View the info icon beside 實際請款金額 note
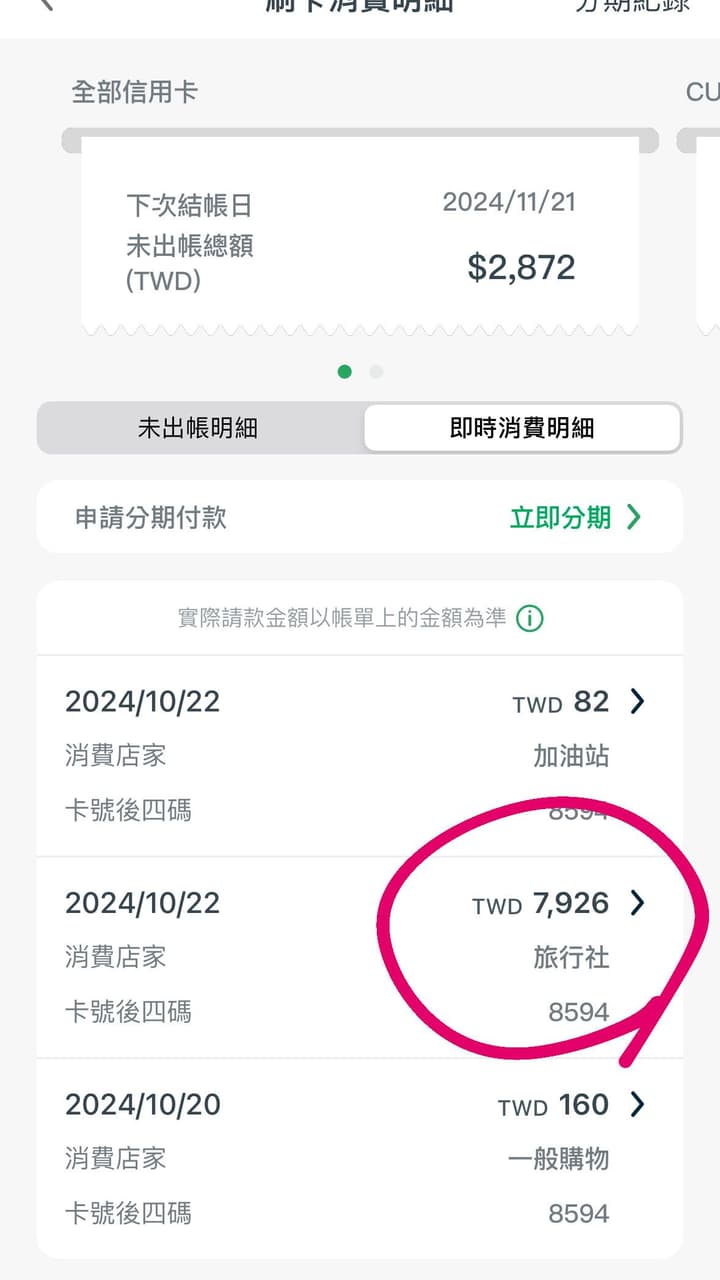This screenshot has width=720, height=1280. pos(530,619)
